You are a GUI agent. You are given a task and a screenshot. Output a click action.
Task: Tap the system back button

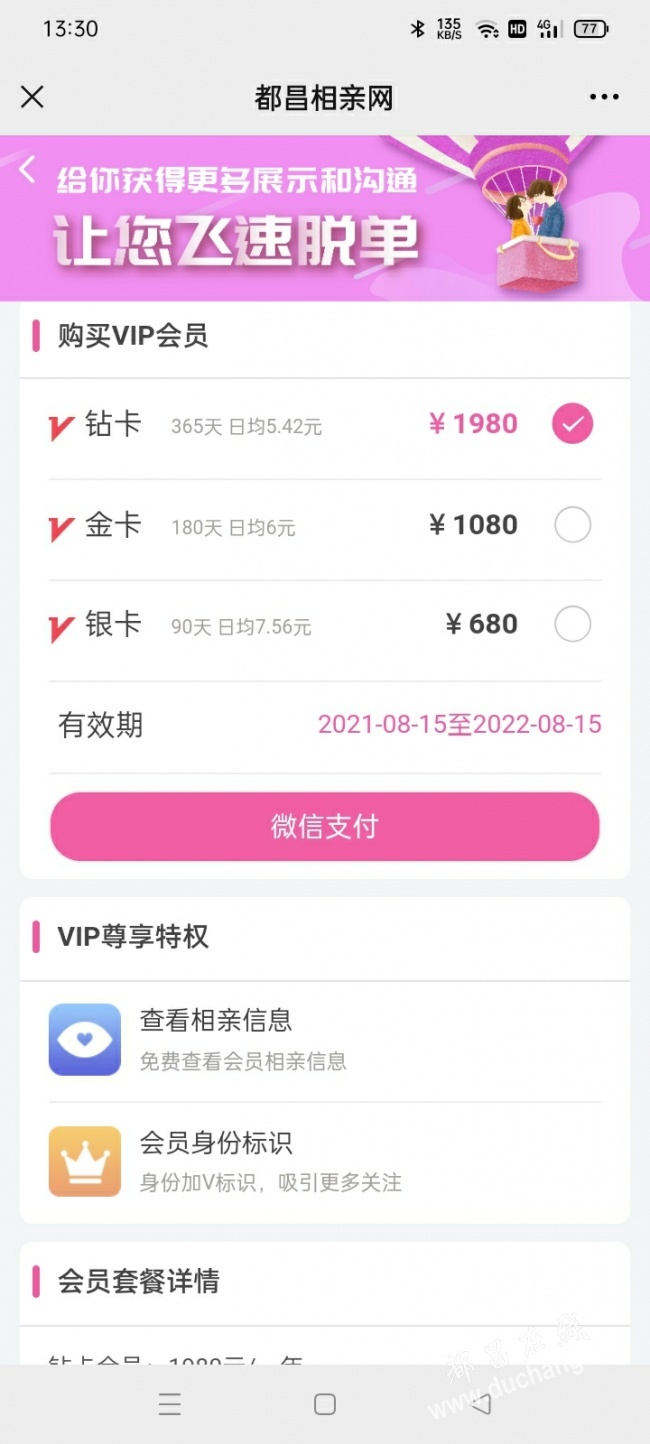coord(481,1404)
